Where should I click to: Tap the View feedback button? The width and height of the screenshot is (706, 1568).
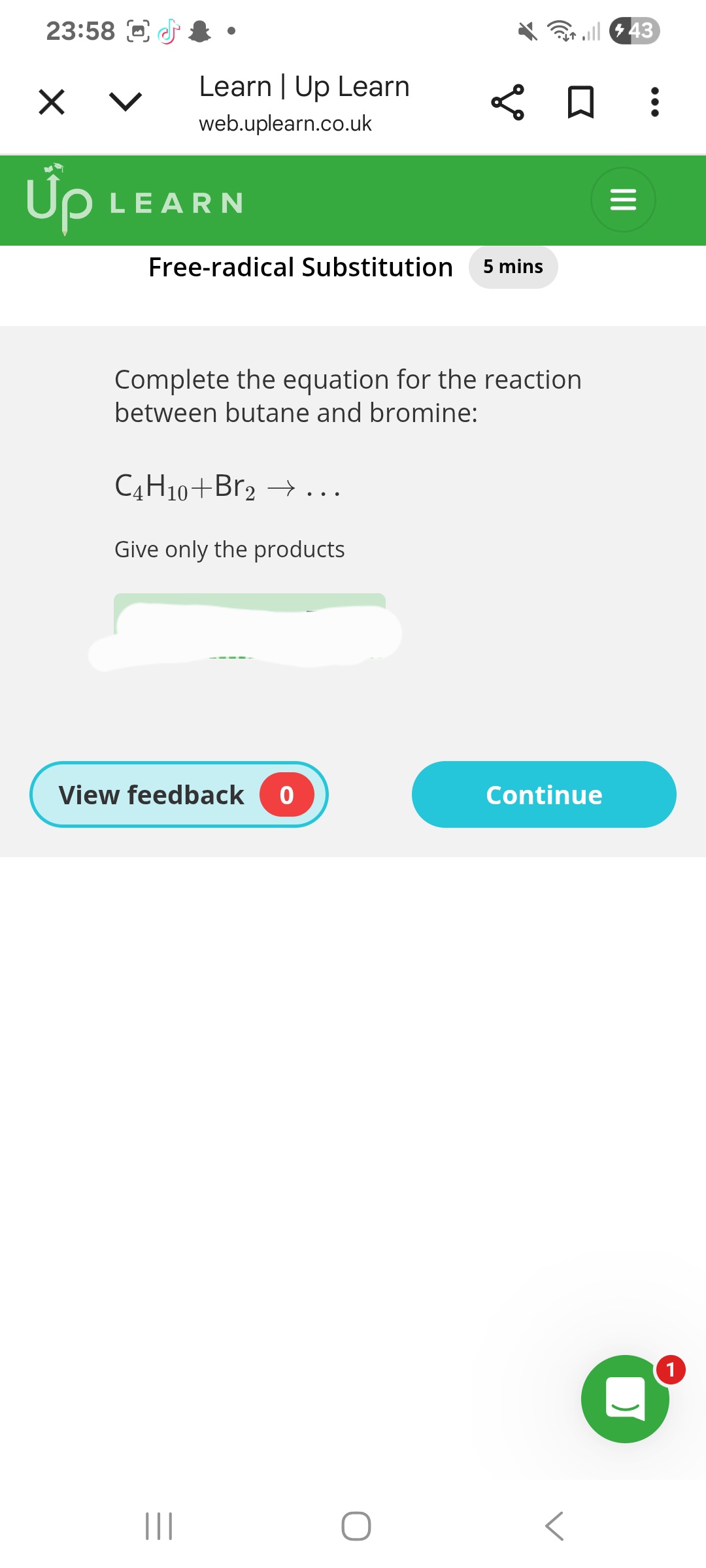[178, 794]
